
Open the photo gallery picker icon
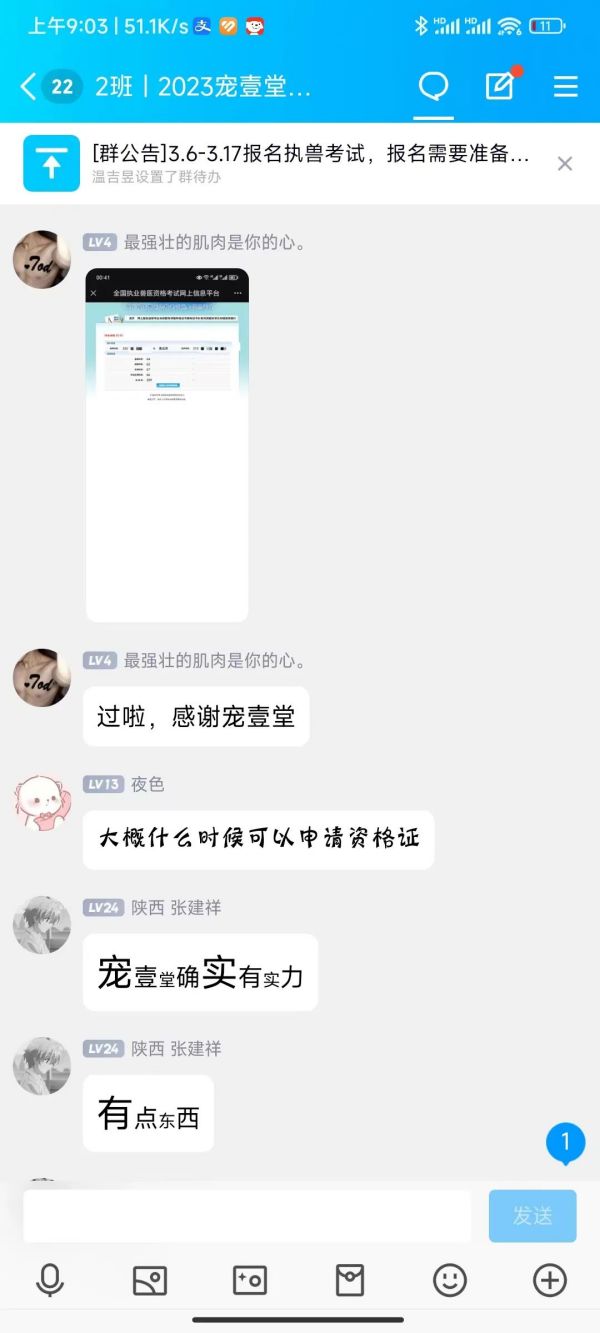[150, 1280]
